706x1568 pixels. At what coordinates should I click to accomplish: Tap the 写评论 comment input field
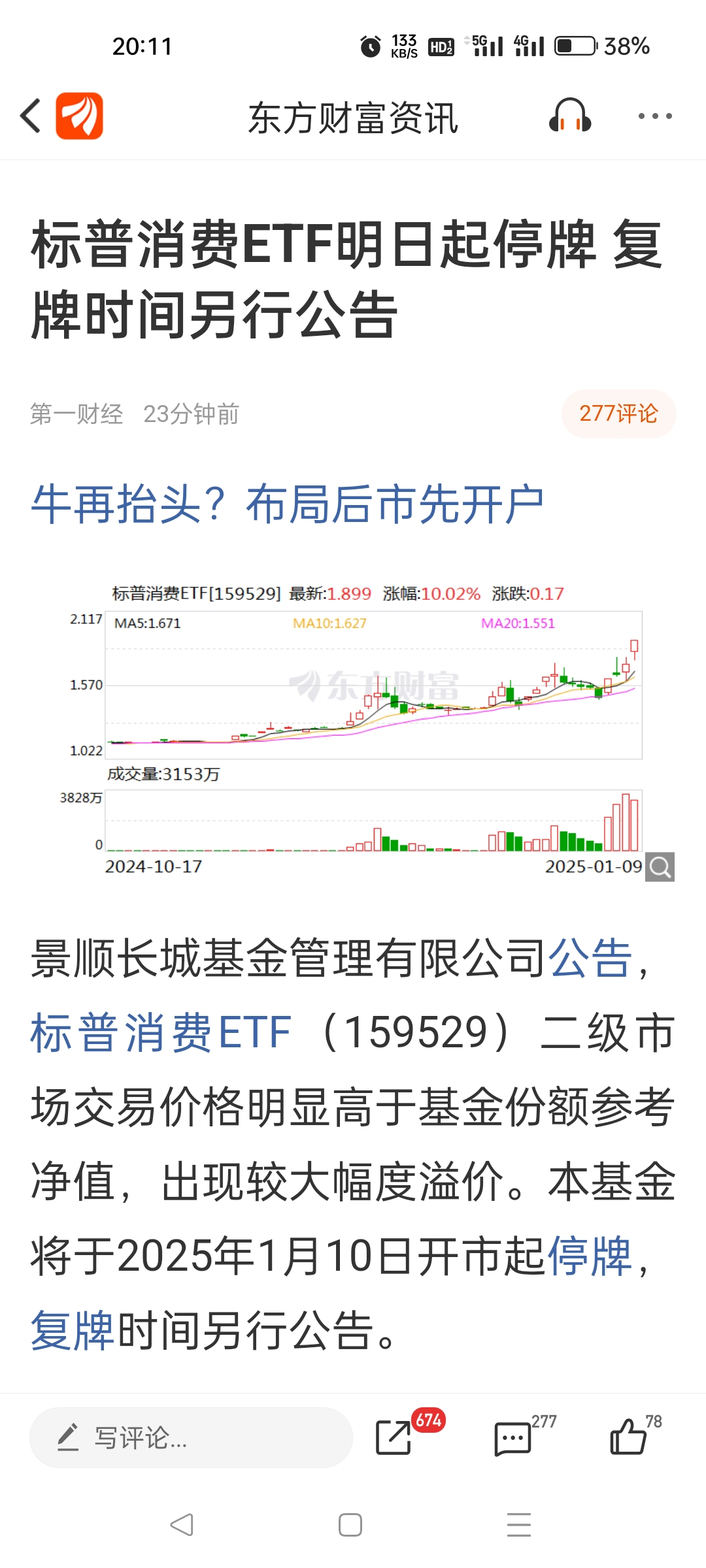[191, 1438]
